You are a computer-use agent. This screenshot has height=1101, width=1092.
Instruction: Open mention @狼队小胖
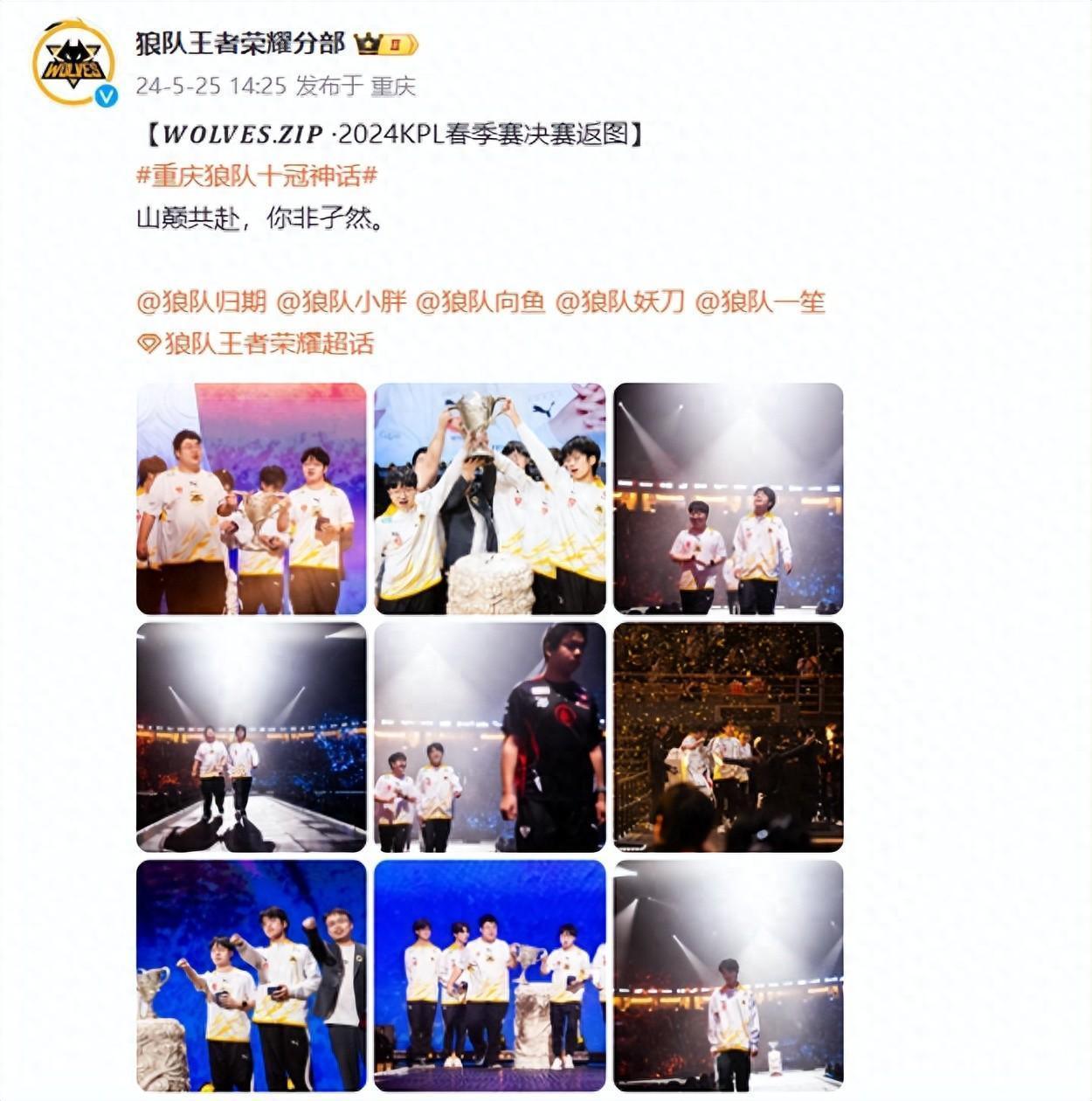click(x=342, y=302)
